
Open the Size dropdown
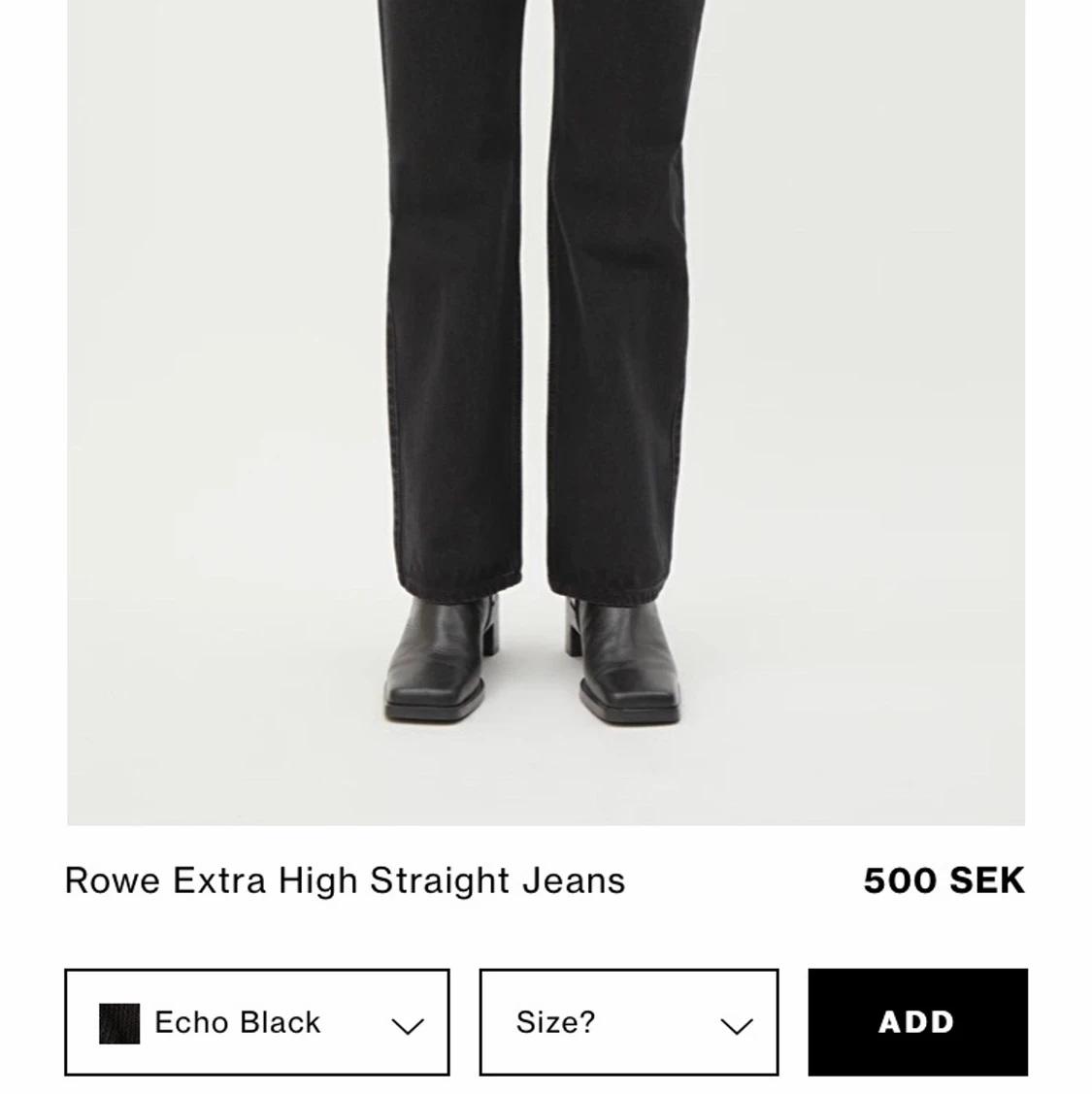click(x=628, y=1022)
